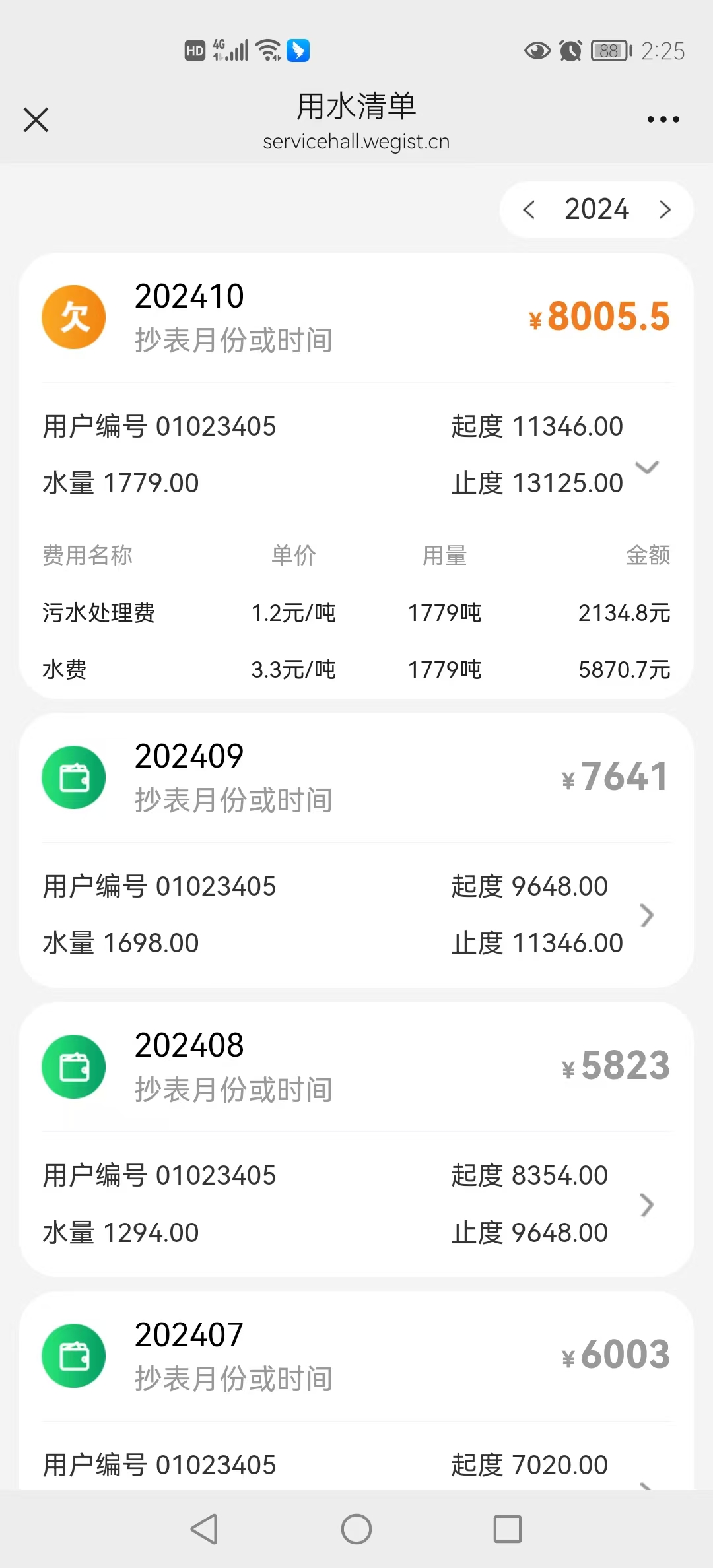713x1568 pixels.
Task: Go to previous year before 2024
Action: (529, 210)
